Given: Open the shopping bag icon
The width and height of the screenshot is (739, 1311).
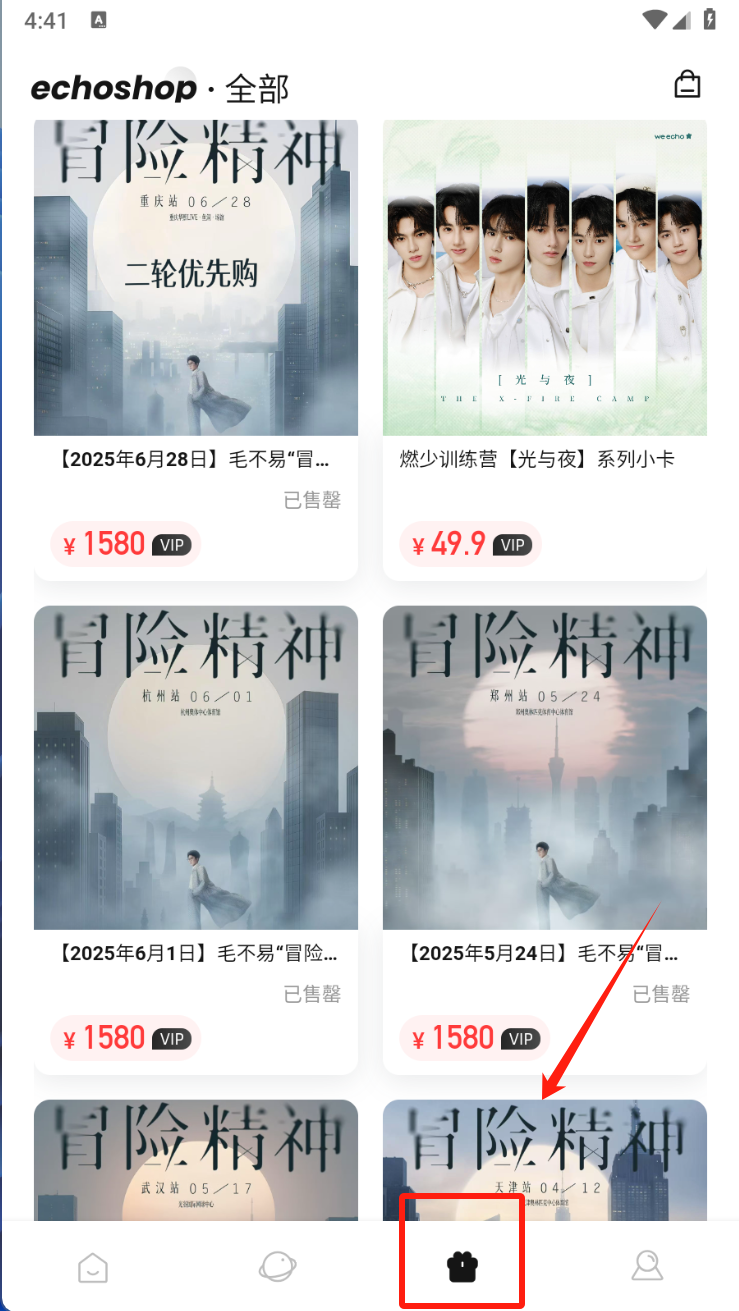Looking at the screenshot, I should tap(687, 85).
